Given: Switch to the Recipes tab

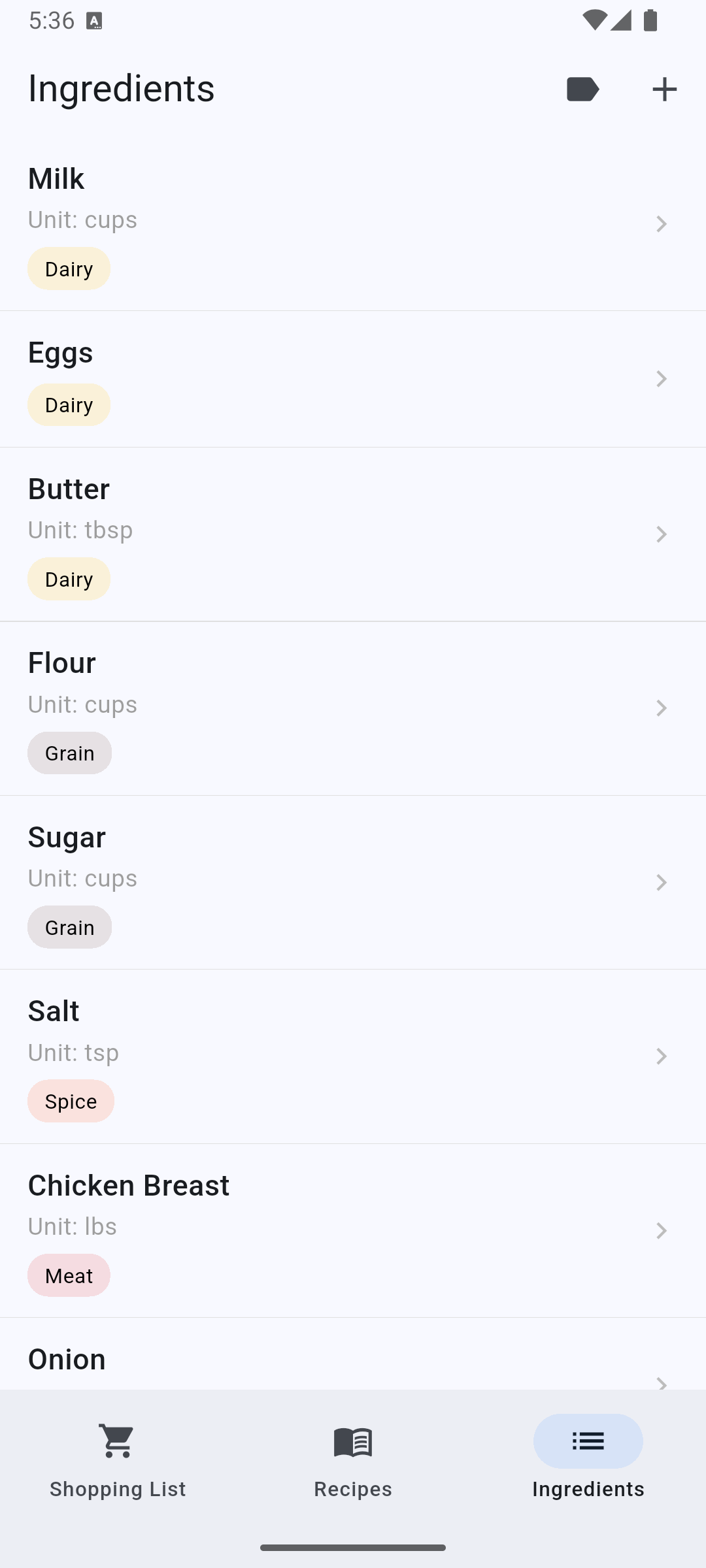Looking at the screenshot, I should click(352, 1463).
